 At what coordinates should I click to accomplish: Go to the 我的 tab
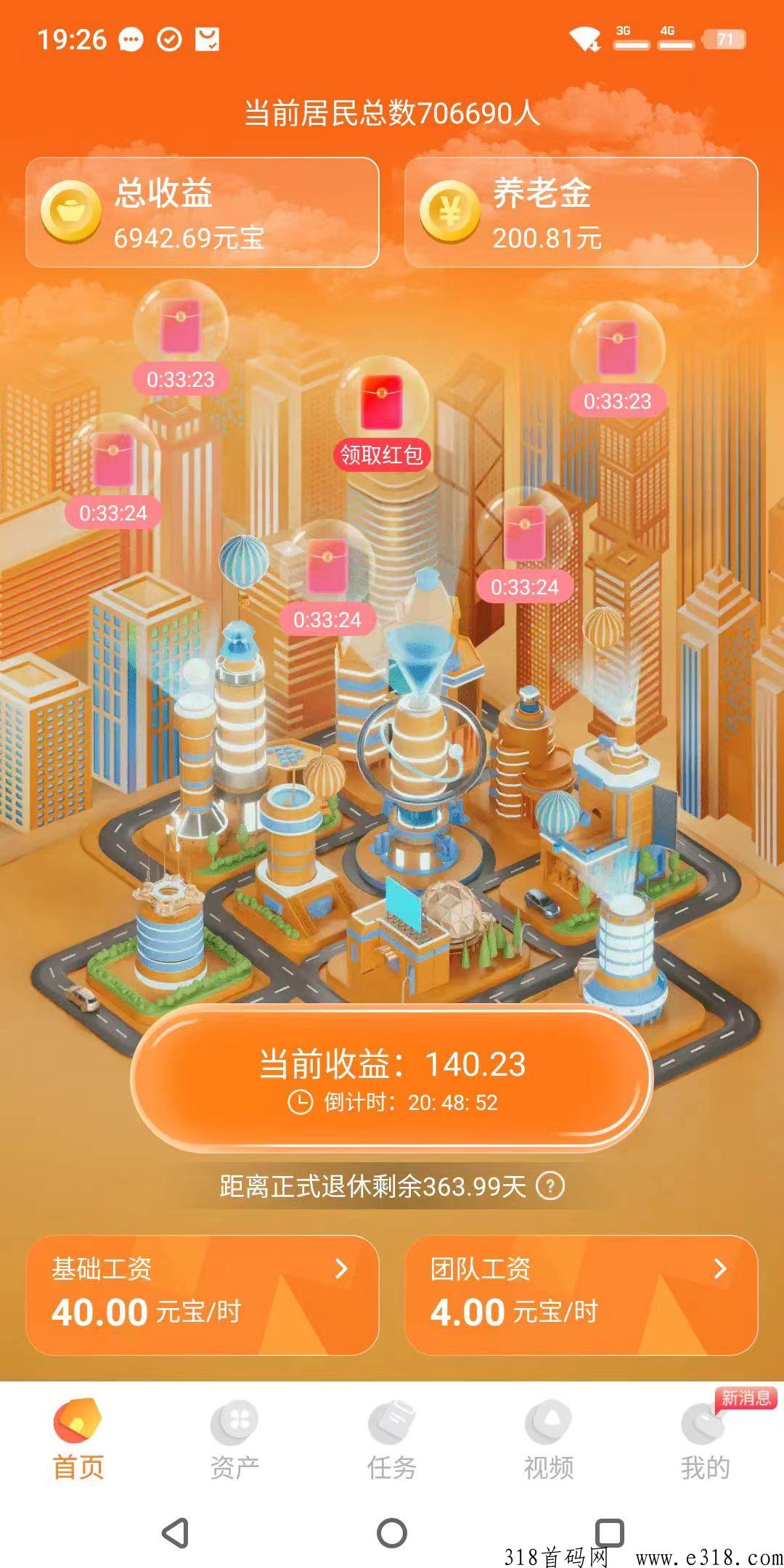[705, 1442]
